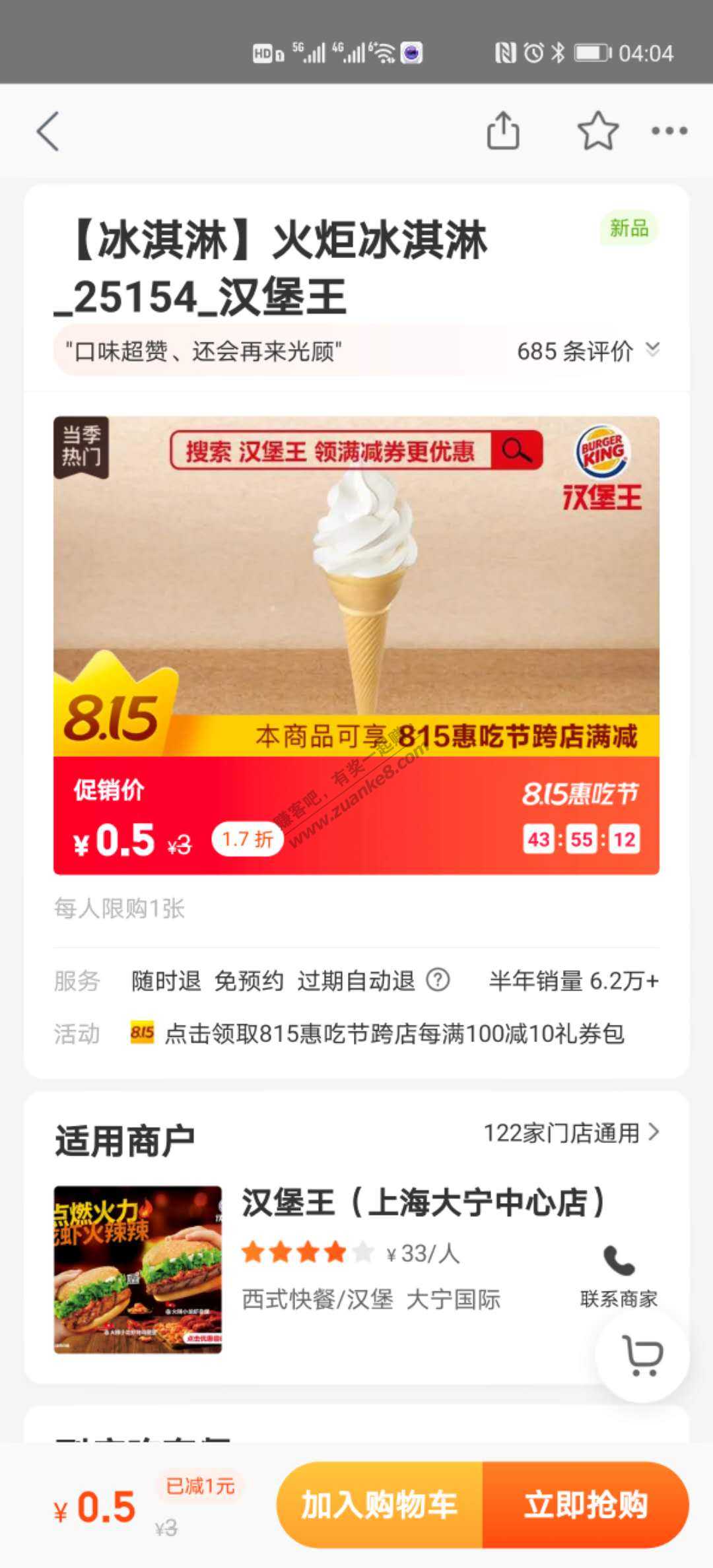Go back using the top arrow
The height and width of the screenshot is (1568, 713).
pos(48,131)
